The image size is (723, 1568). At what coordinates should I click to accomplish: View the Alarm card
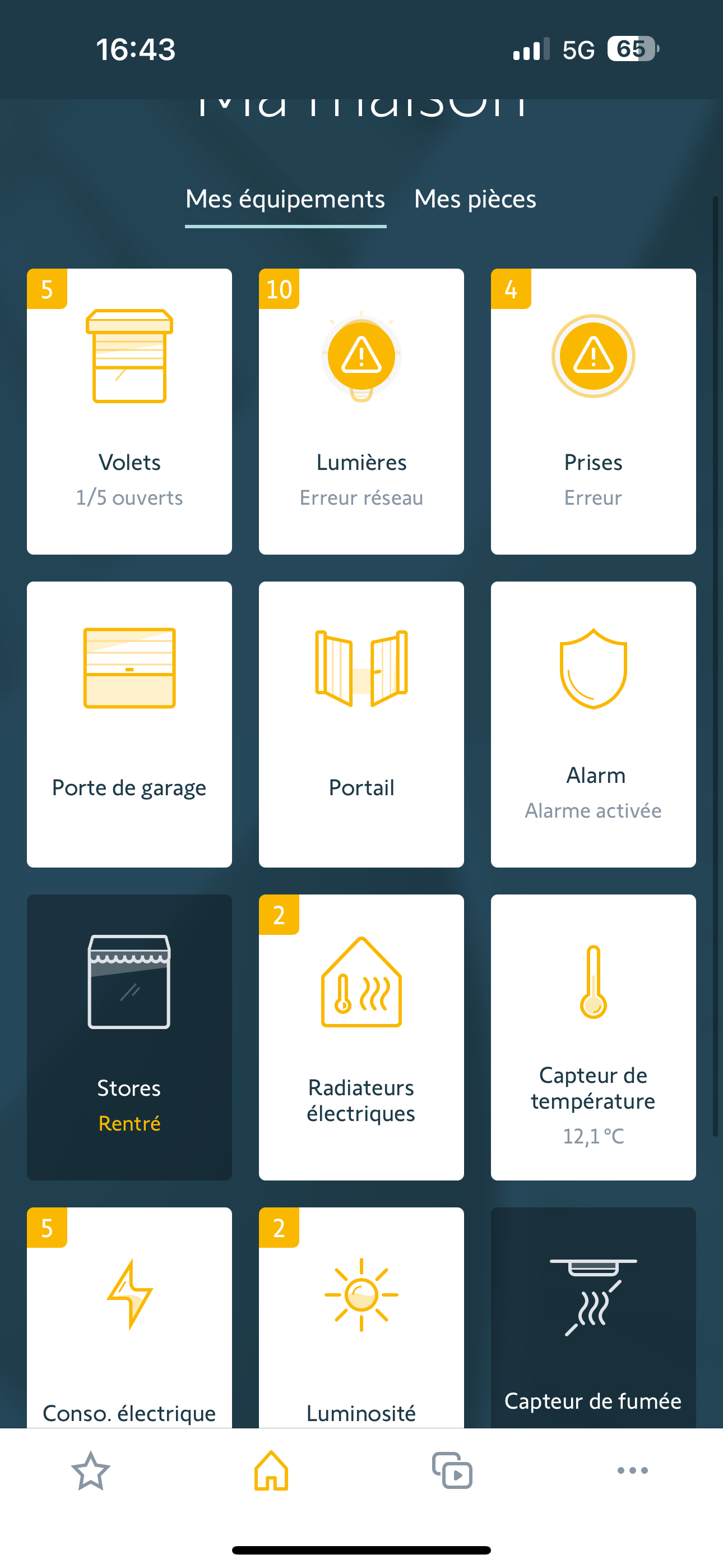coord(594,725)
